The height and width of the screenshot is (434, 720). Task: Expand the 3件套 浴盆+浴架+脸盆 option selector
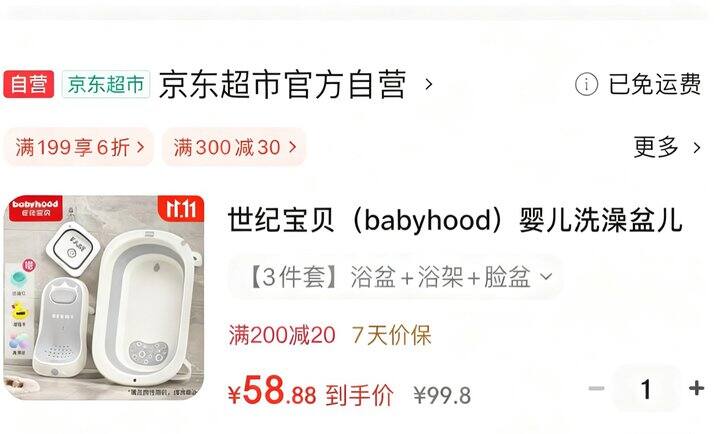[x=396, y=277]
